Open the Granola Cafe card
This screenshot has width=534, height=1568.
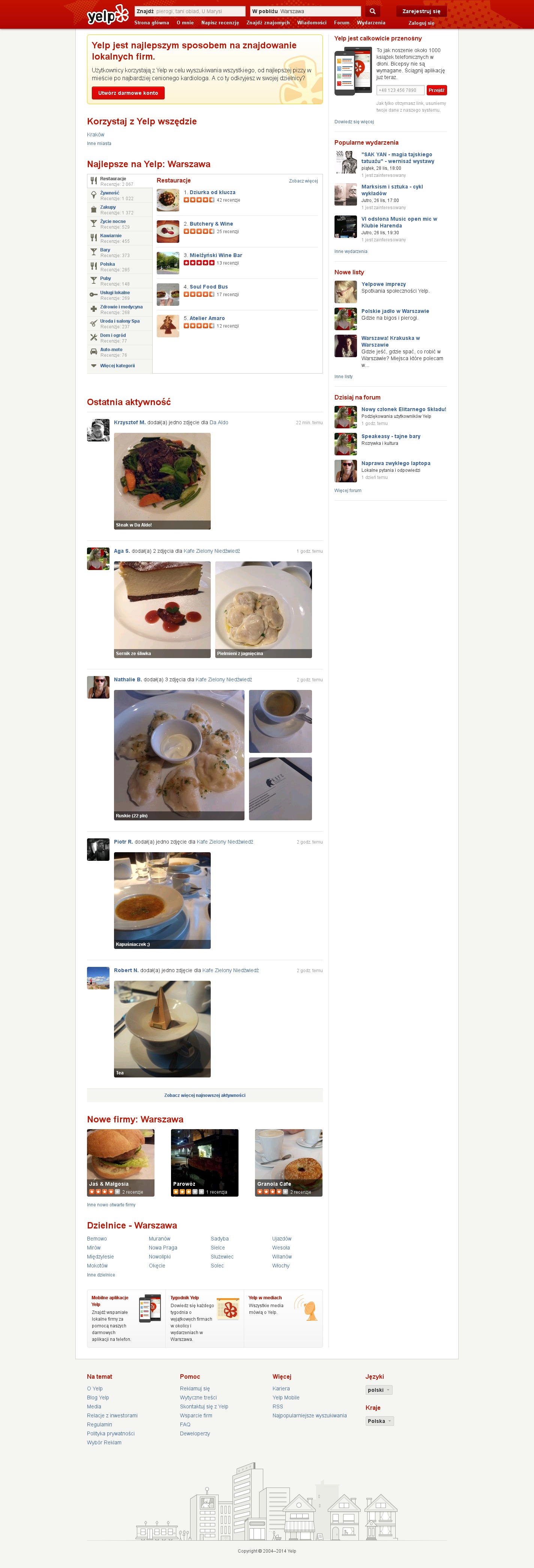tap(288, 1163)
